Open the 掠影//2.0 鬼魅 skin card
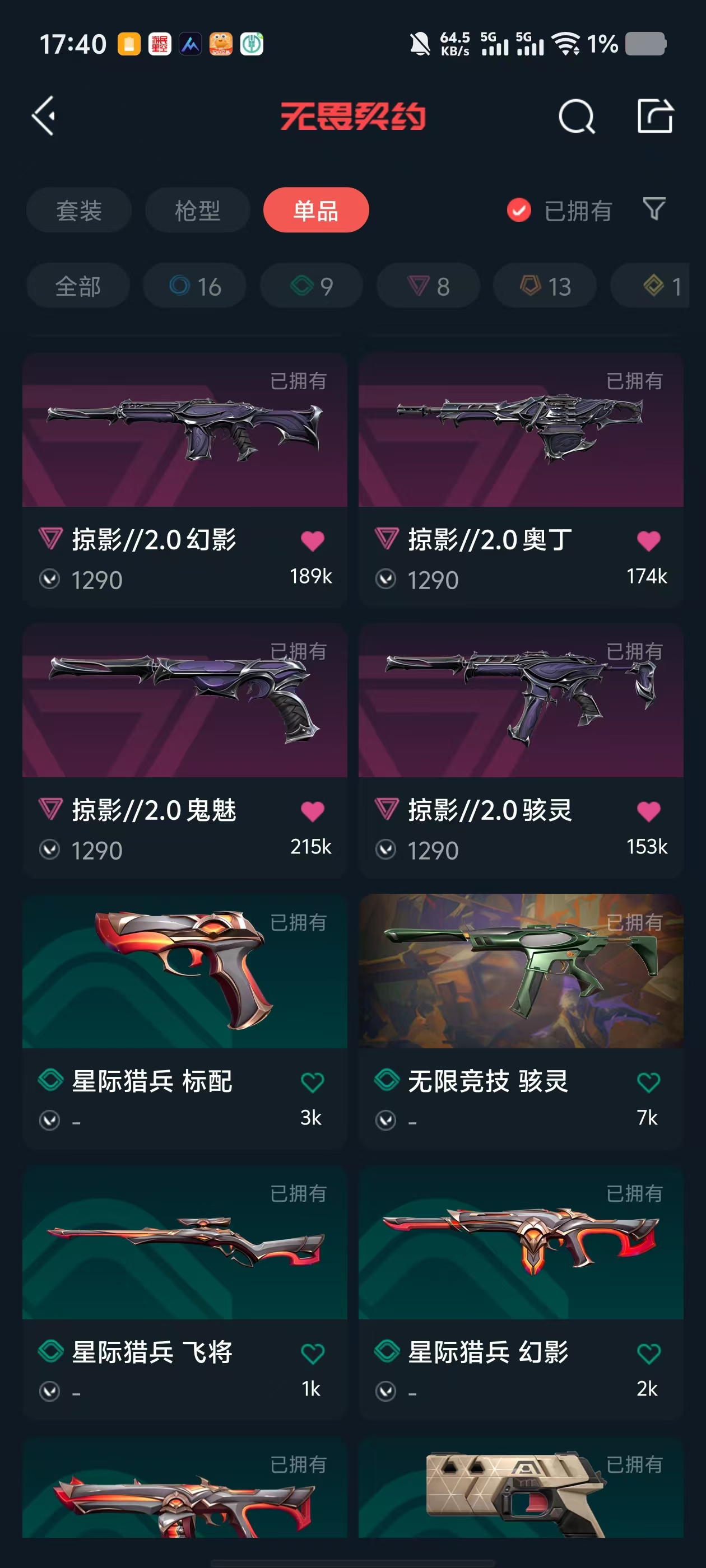Viewport: 706px width, 1568px height. (x=184, y=750)
